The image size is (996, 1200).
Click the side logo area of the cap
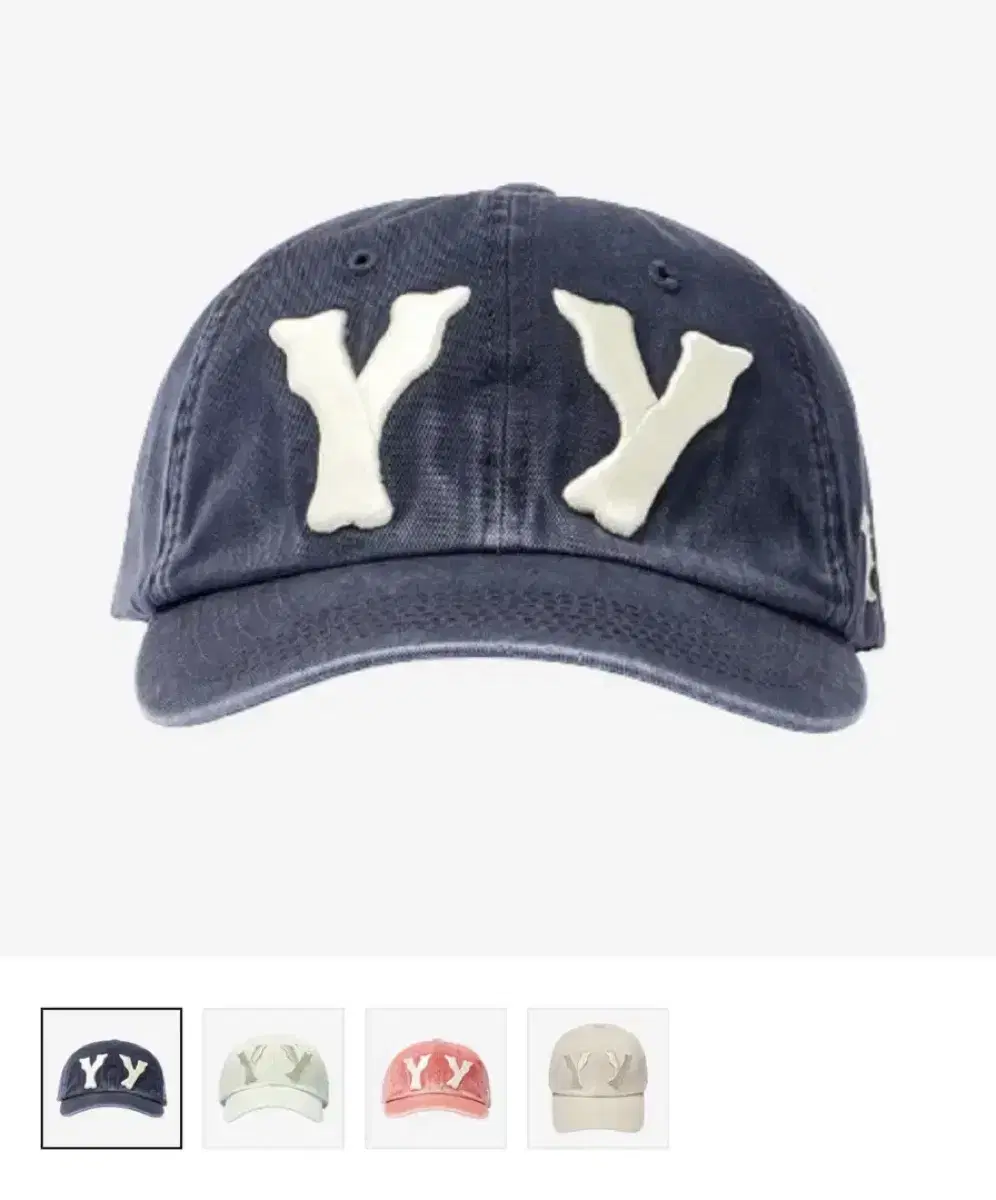(x=872, y=560)
